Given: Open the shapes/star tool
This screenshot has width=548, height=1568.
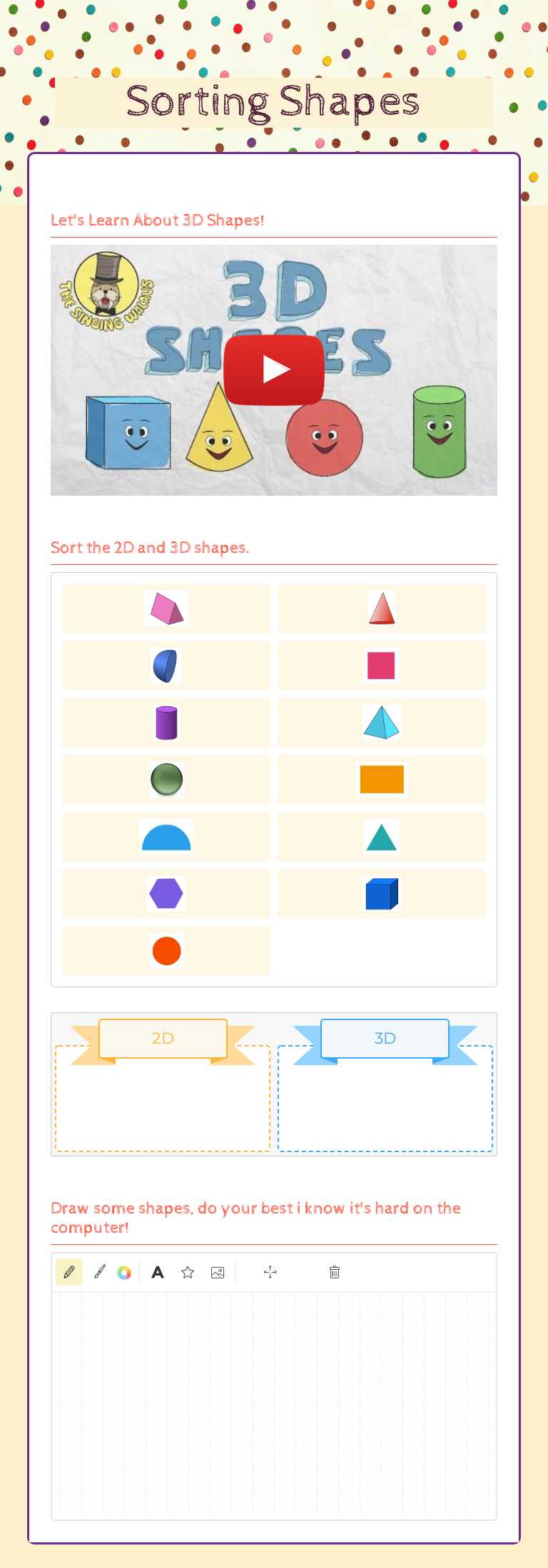Looking at the screenshot, I should click(187, 1272).
